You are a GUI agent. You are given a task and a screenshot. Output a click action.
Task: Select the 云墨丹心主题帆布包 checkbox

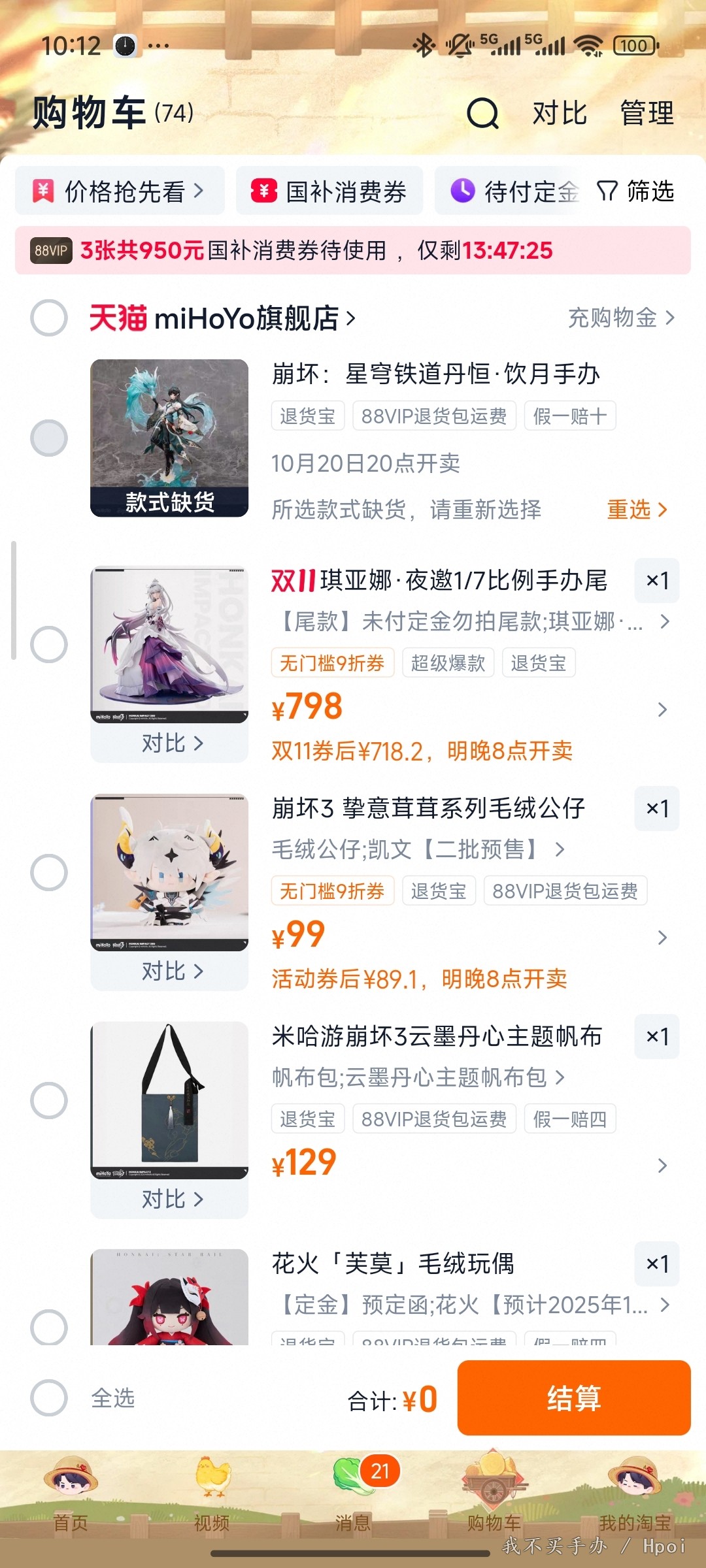coord(49,1100)
